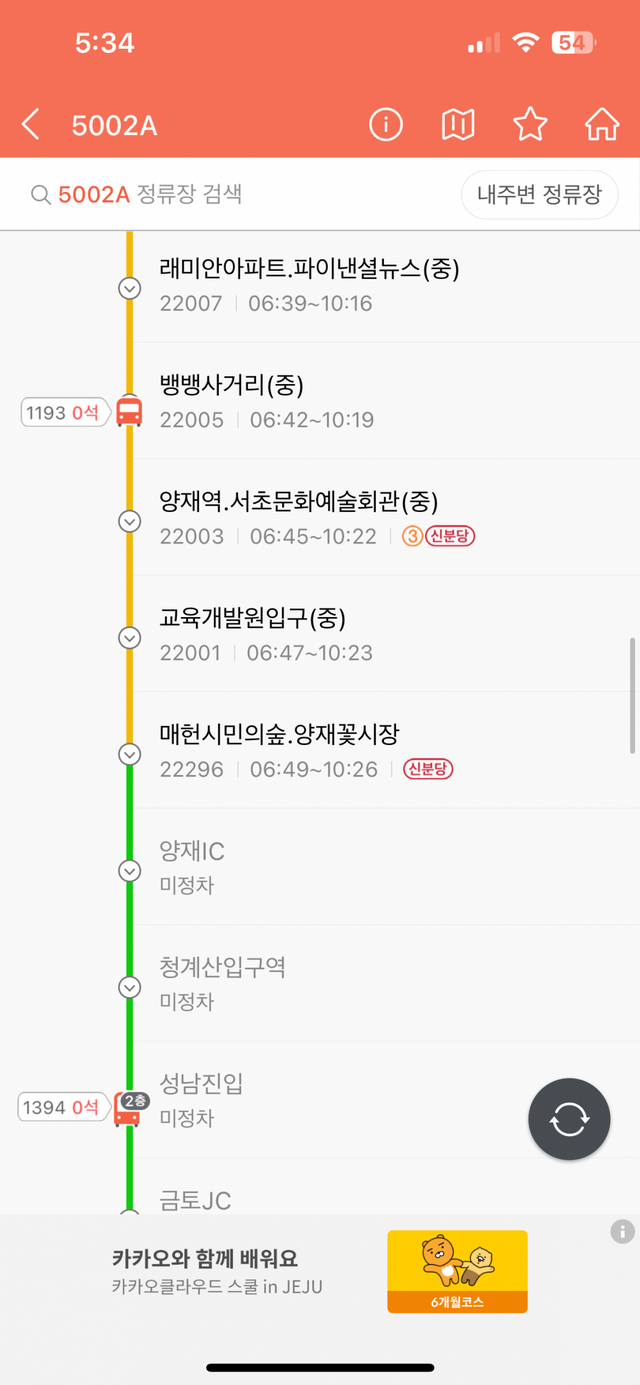The height and width of the screenshot is (1385, 640).
Task: Open the 청계산입구역 stop row
Action: click(x=385, y=983)
